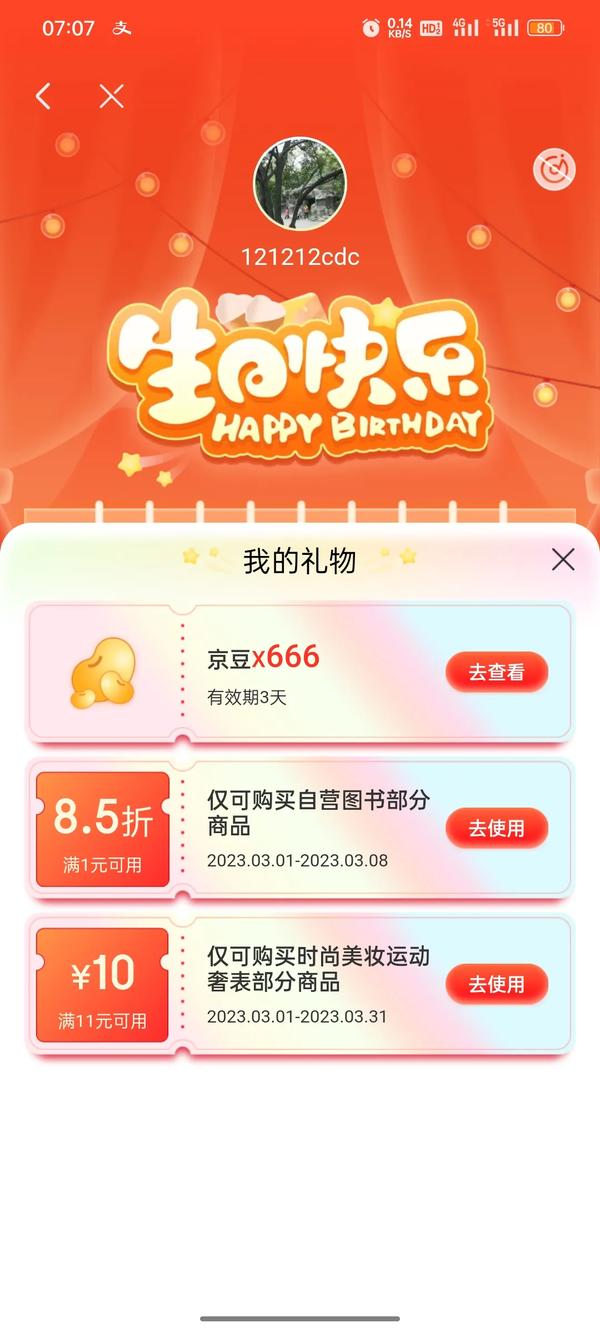Open the 121212cdc profile avatar

tap(300, 185)
